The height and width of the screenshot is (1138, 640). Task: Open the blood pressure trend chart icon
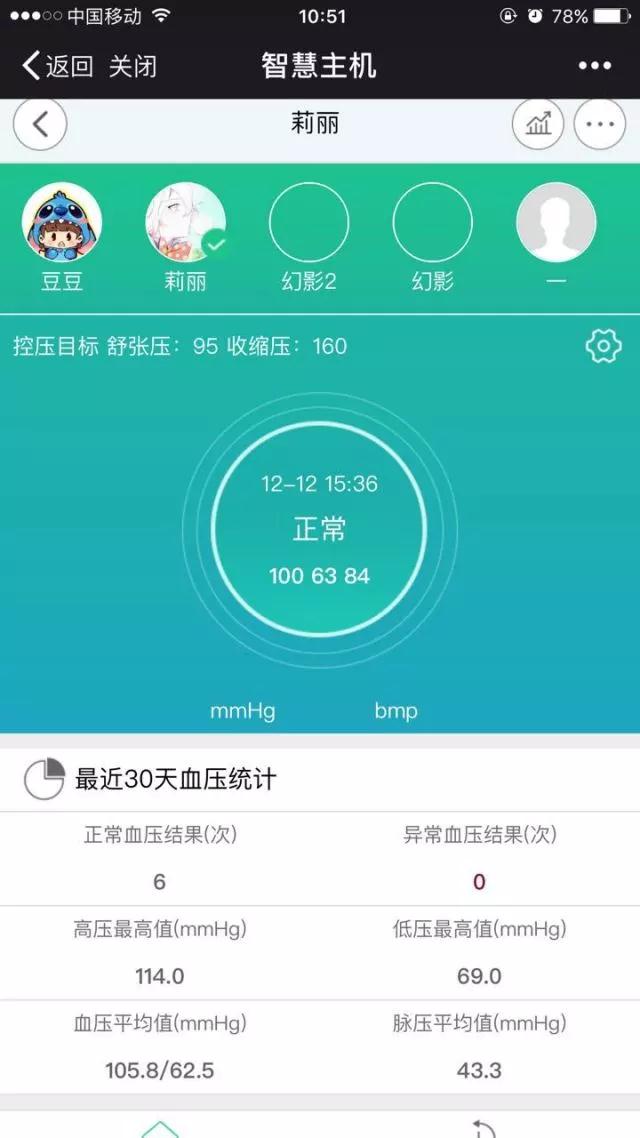[538, 125]
